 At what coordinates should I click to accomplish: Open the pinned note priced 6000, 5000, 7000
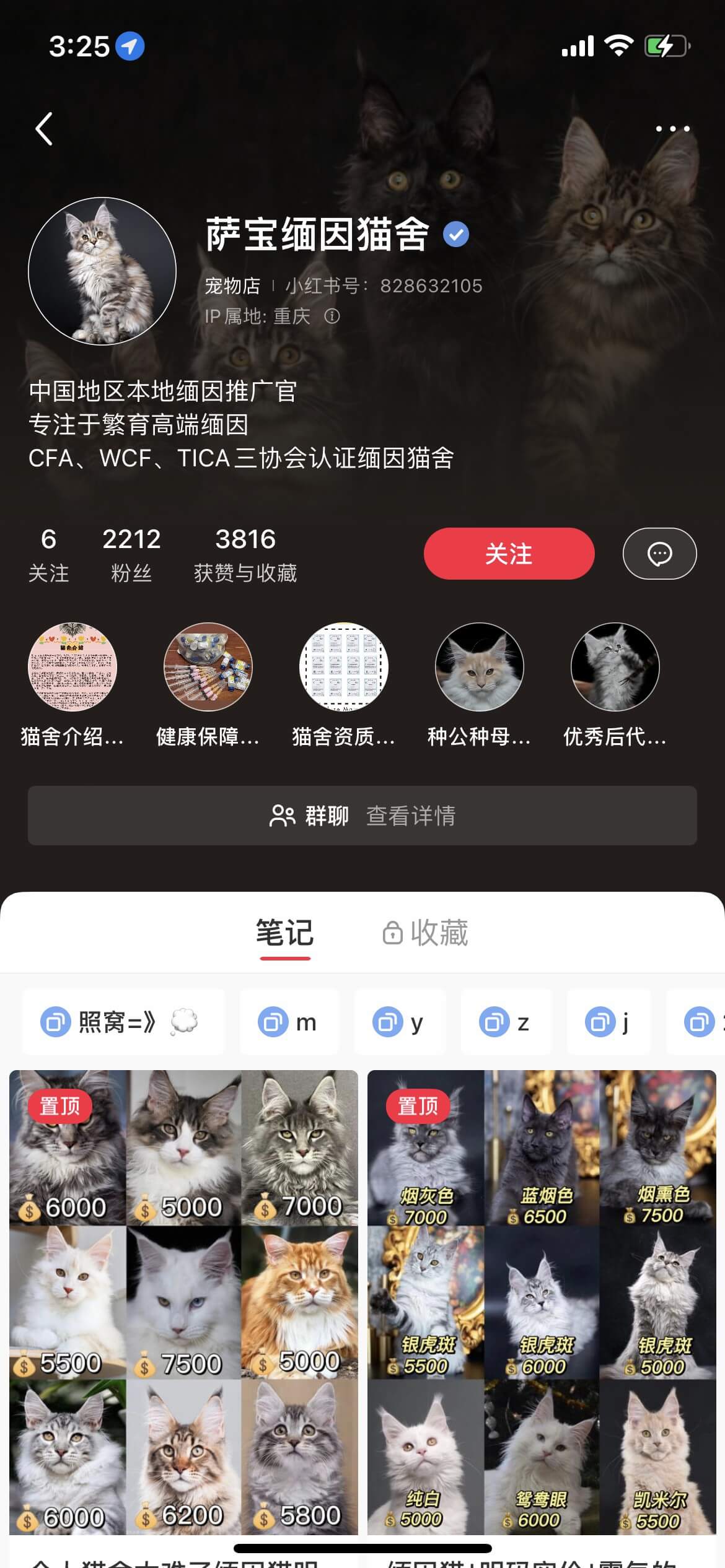coord(183,1300)
